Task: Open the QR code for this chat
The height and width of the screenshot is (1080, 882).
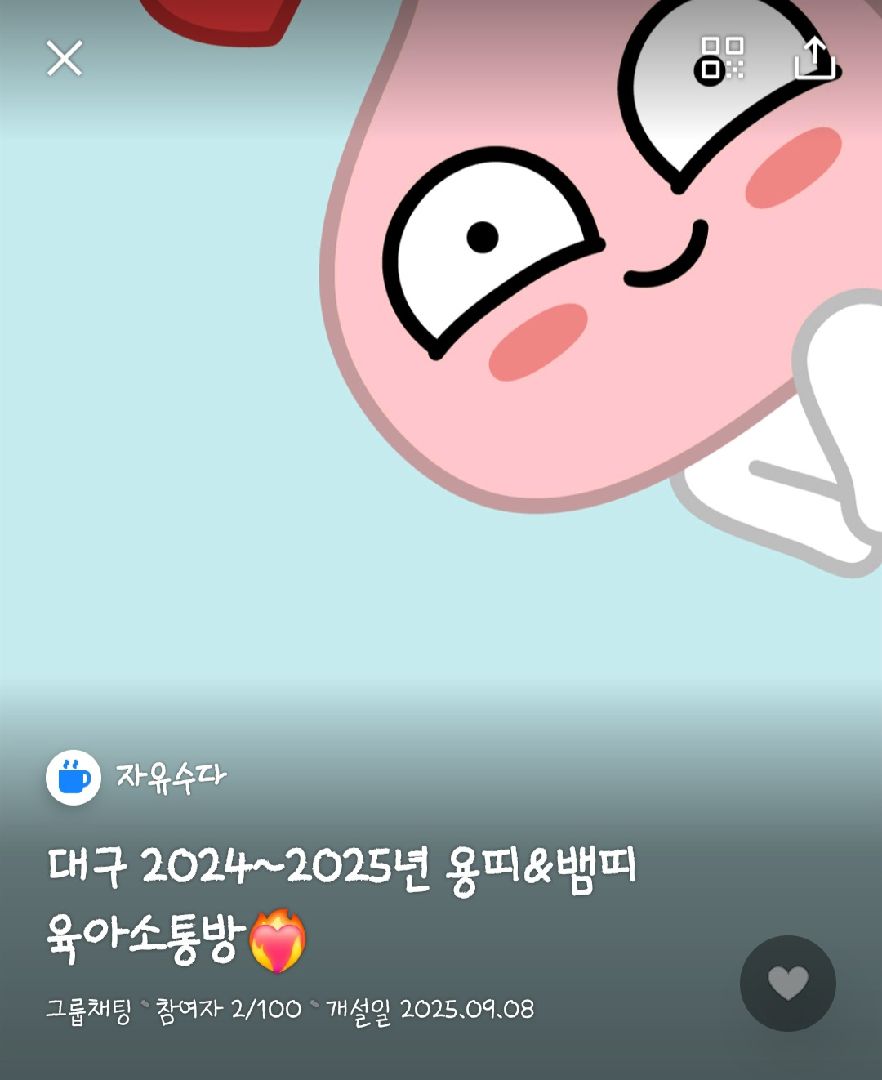Action: tap(722, 59)
